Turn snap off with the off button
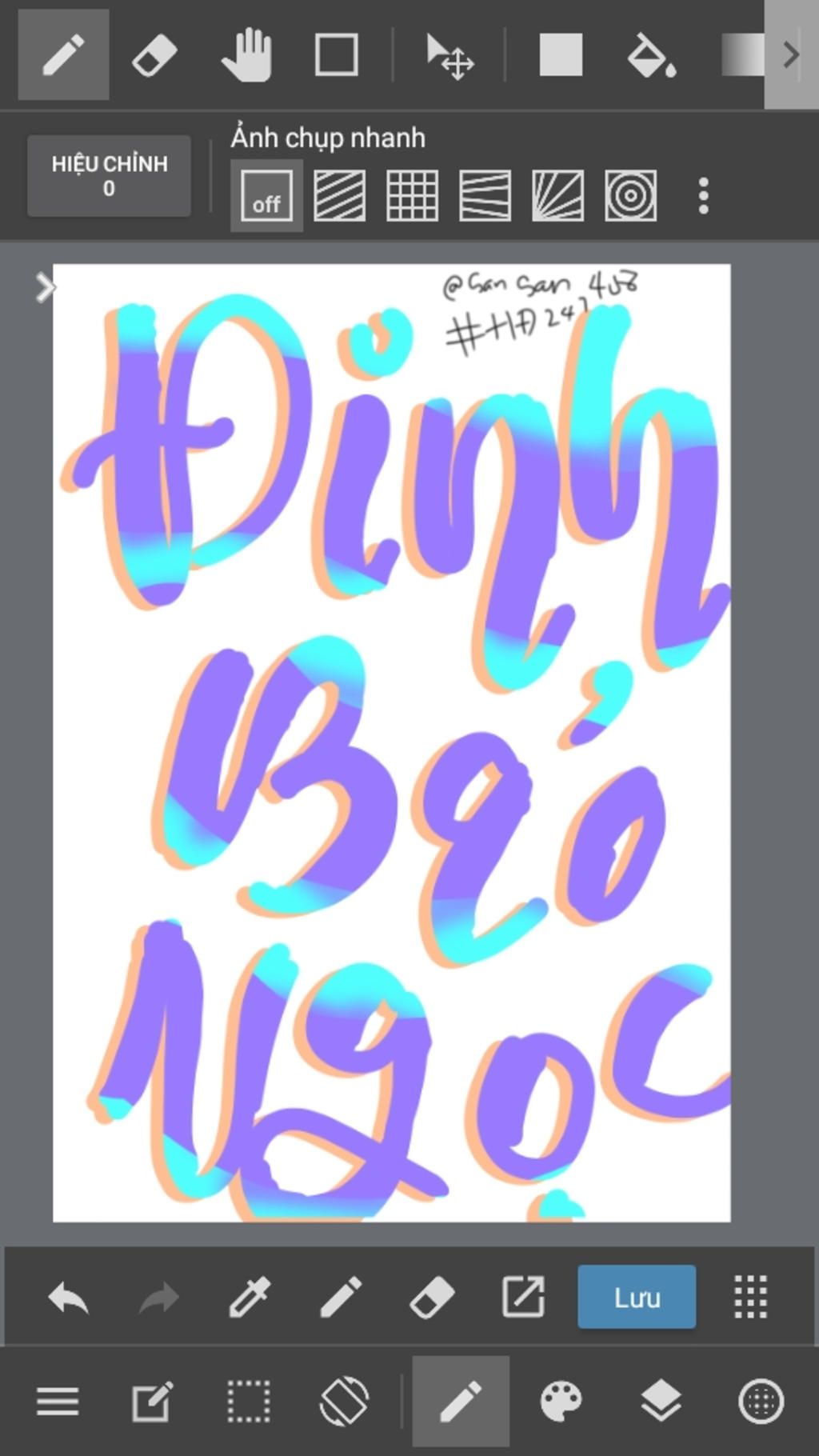The height and width of the screenshot is (1456, 819). click(266, 196)
